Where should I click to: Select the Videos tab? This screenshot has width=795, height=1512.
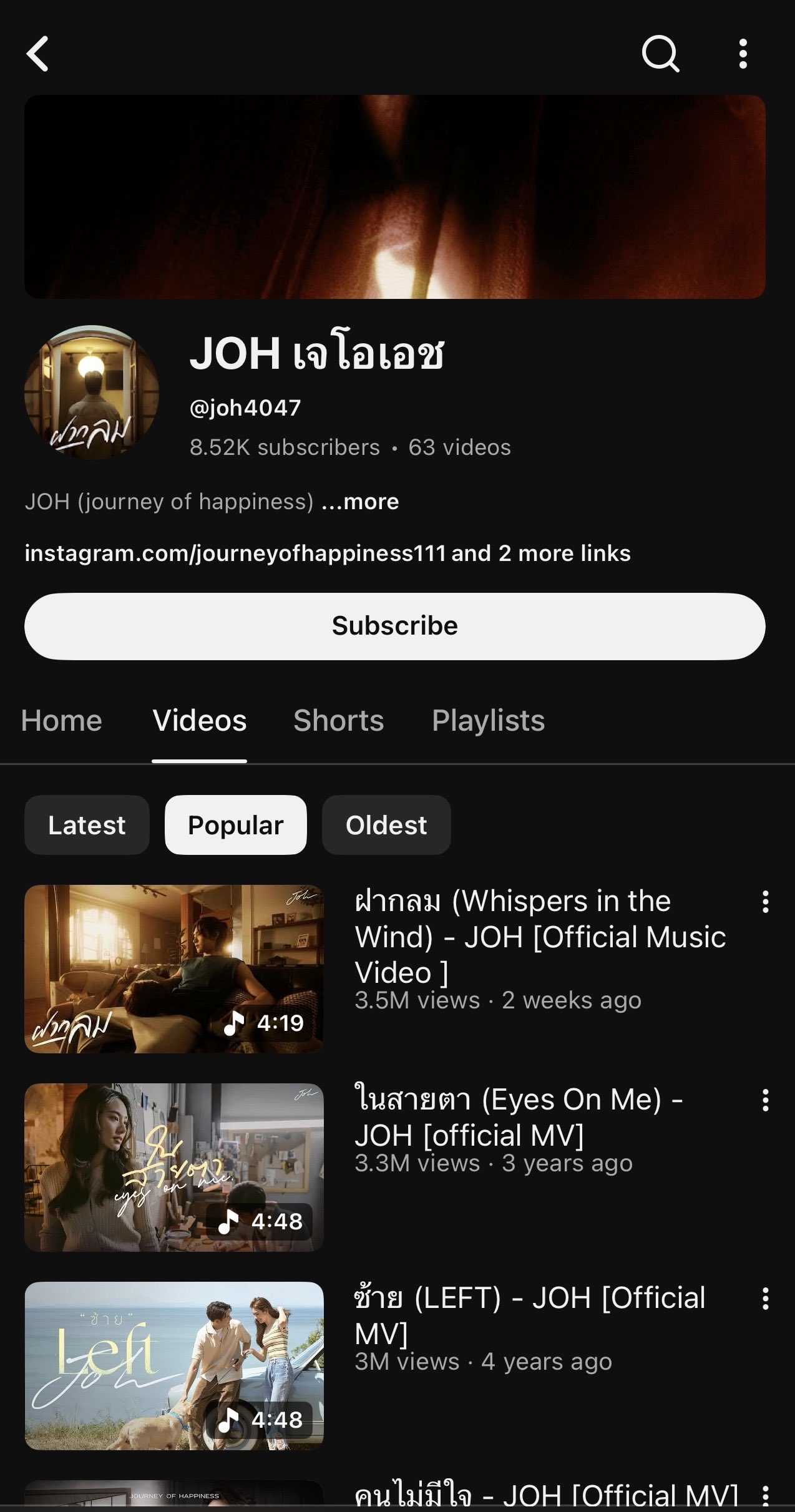coord(200,721)
